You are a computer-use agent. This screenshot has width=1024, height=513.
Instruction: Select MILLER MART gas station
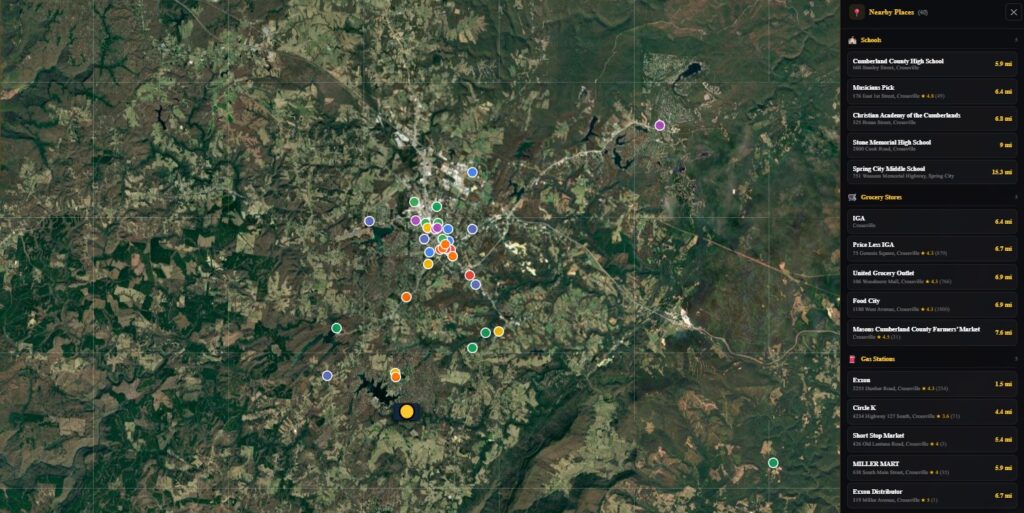[x=930, y=467]
